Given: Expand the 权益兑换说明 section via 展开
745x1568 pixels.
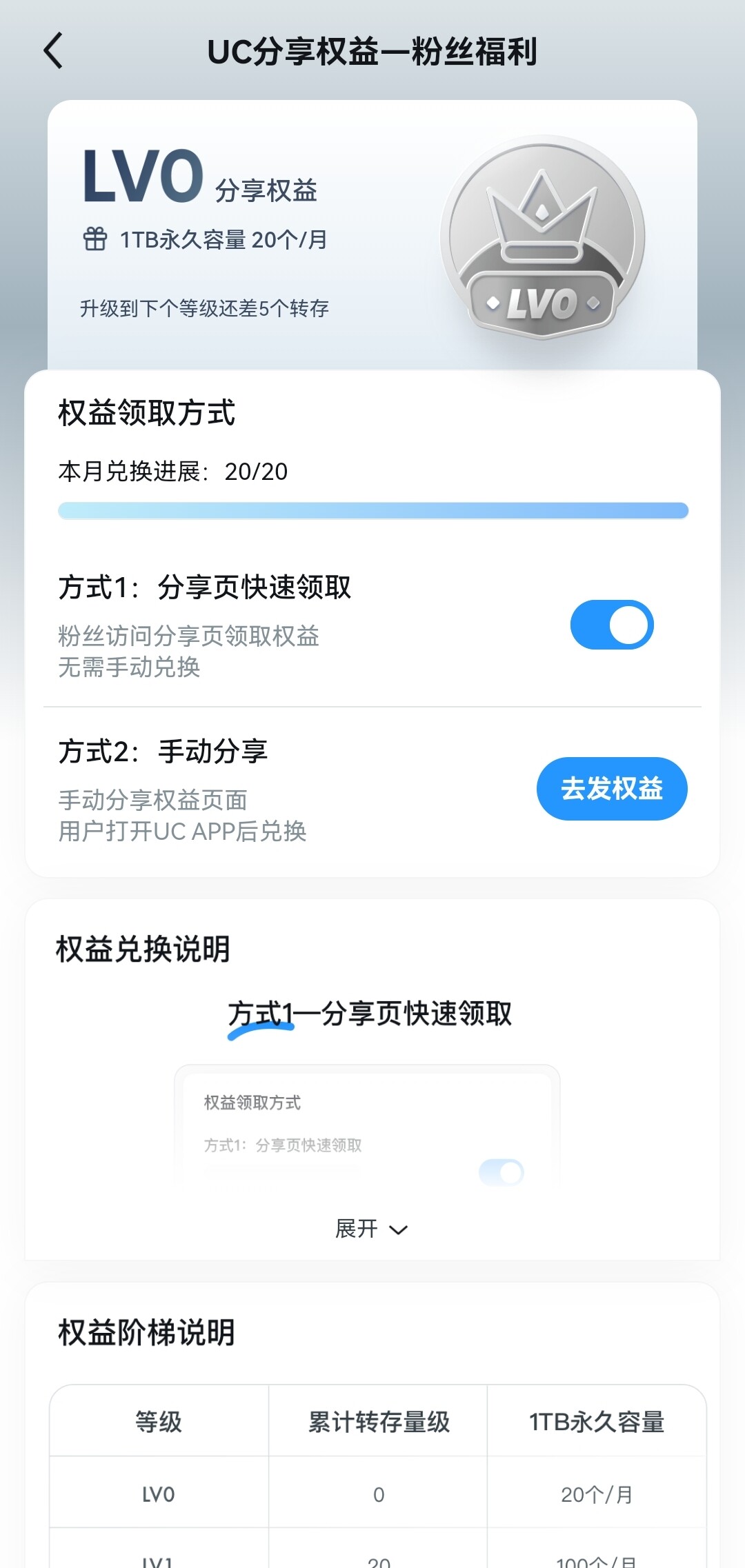Looking at the screenshot, I should point(371,1229).
